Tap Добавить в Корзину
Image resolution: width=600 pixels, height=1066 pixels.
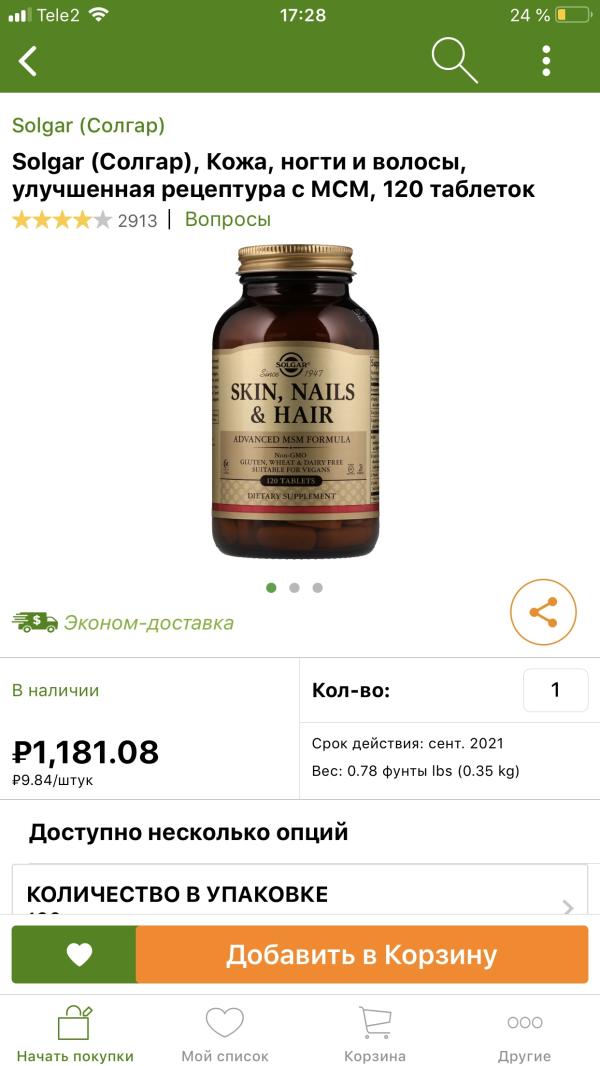[x=361, y=954]
